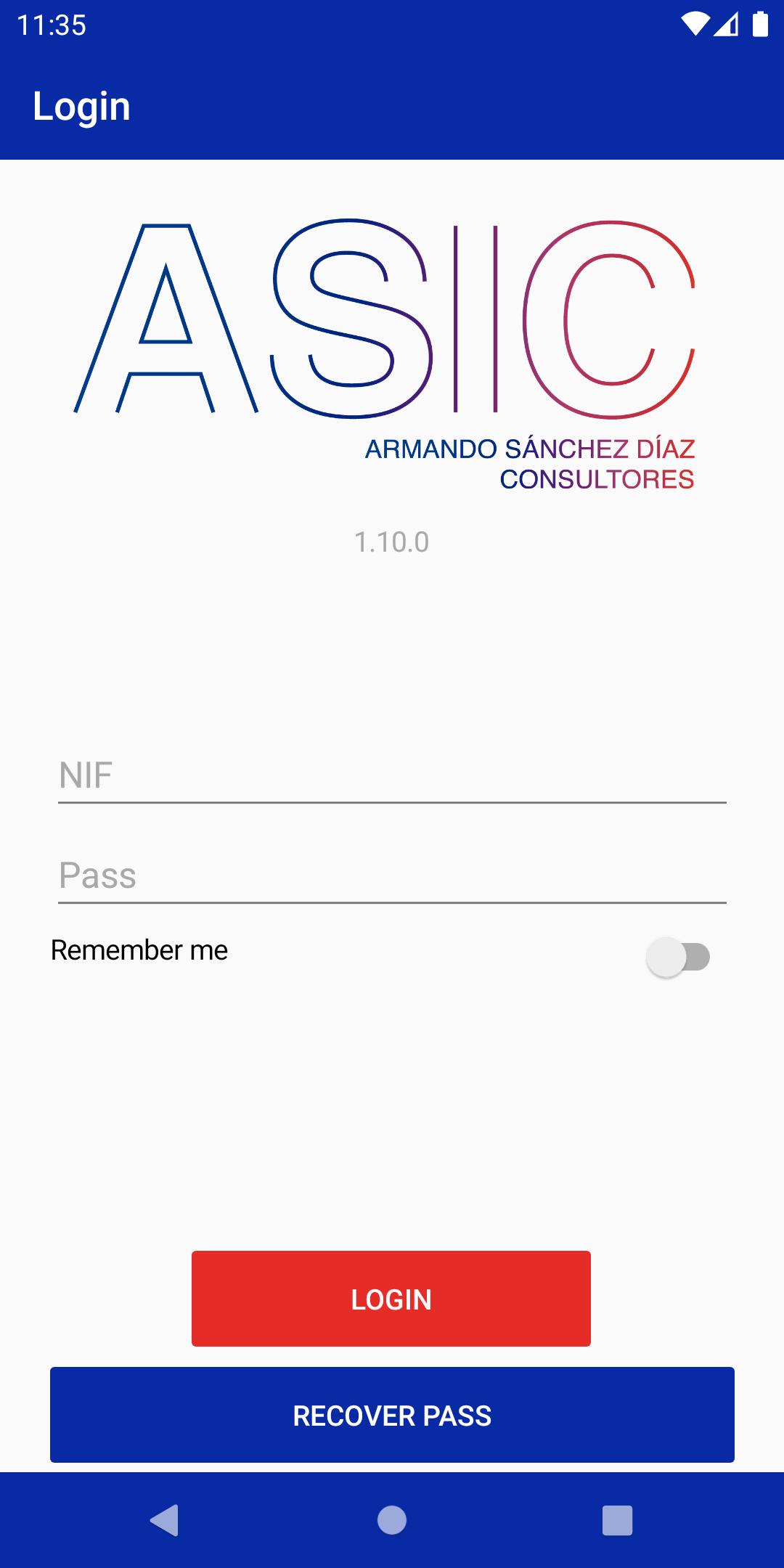Viewport: 784px width, 1568px height.
Task: Tap the red LOGIN button
Action: 391,1299
